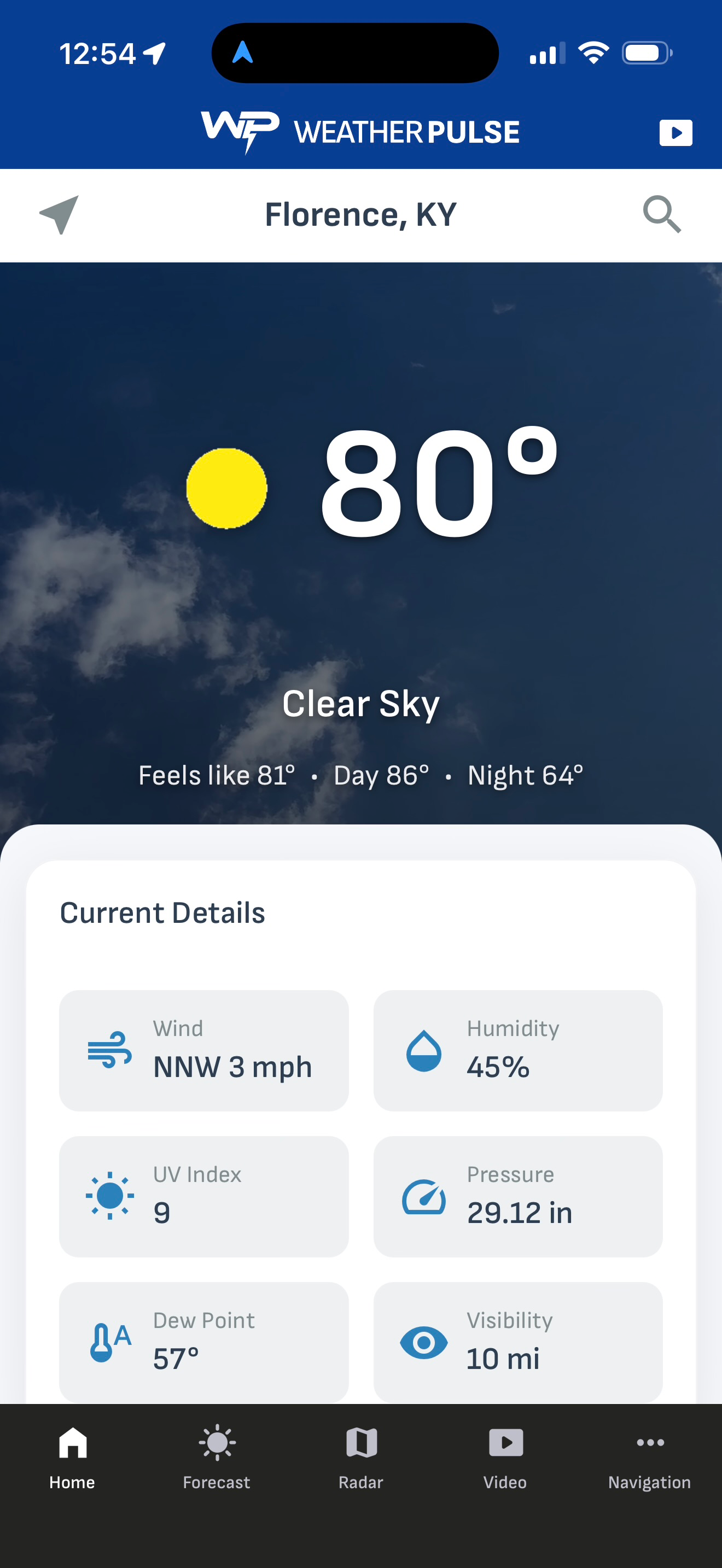Tap the Humidity droplet icon

coord(424,1050)
